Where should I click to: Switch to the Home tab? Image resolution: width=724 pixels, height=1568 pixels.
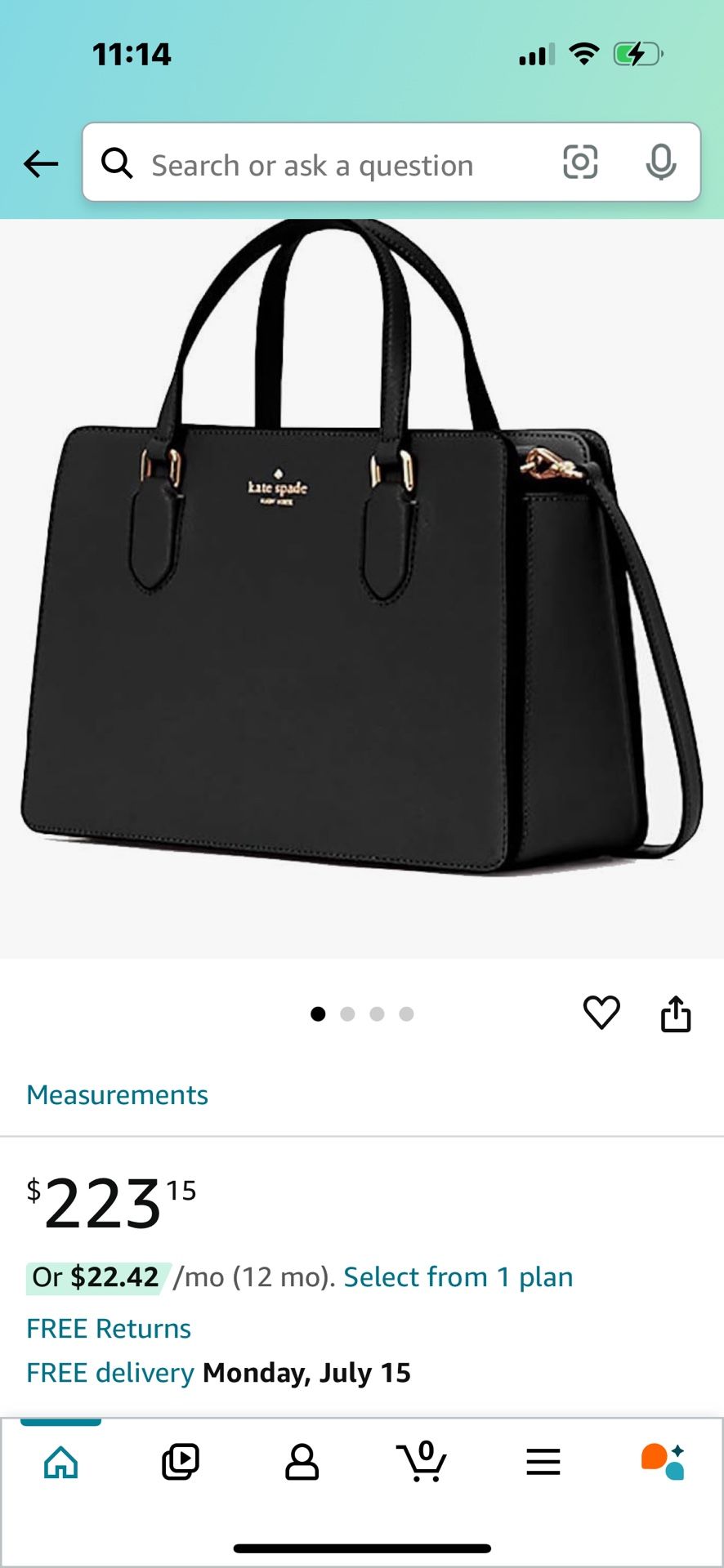pos(60,1462)
